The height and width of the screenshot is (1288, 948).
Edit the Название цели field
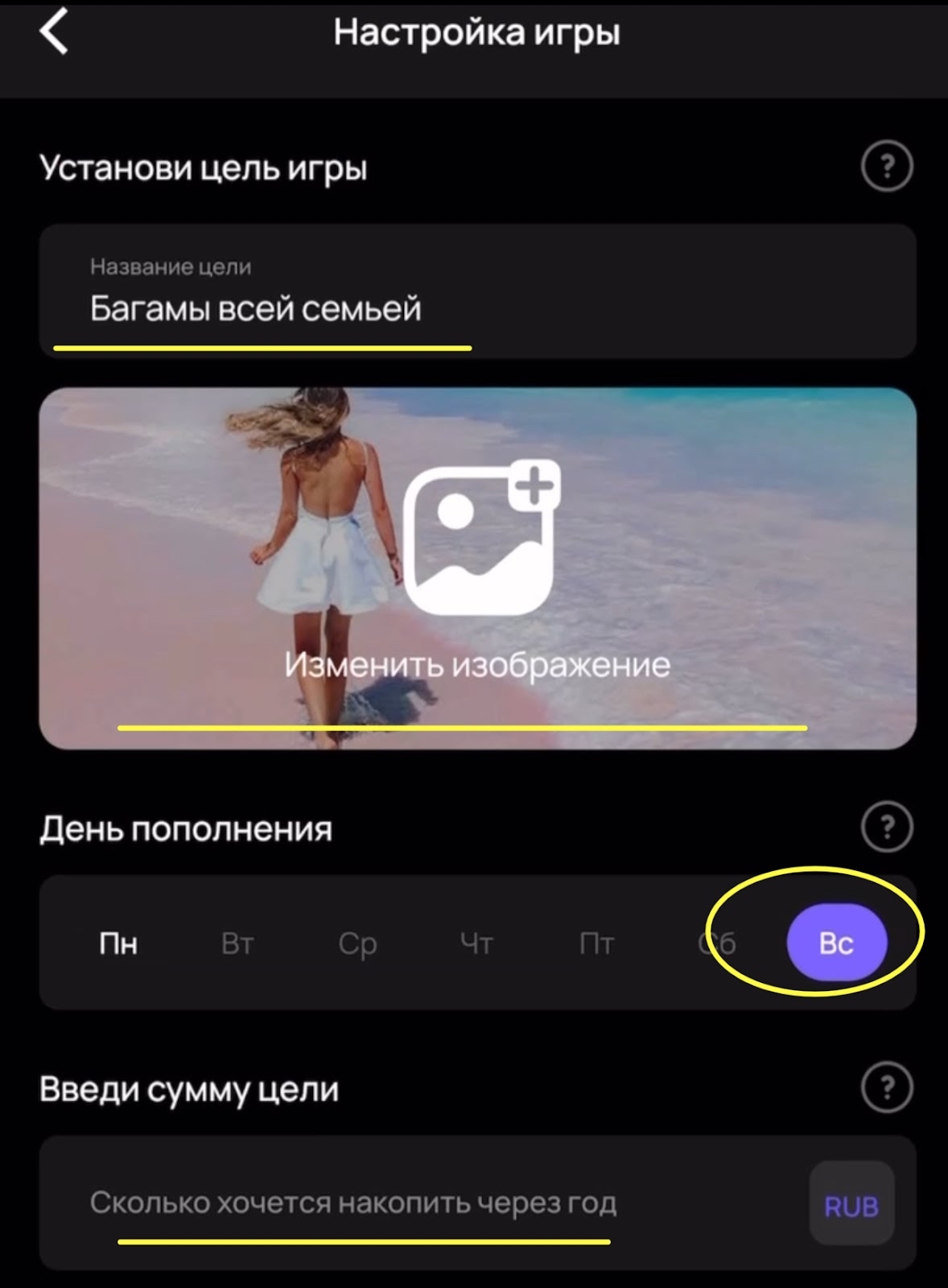tap(477, 291)
